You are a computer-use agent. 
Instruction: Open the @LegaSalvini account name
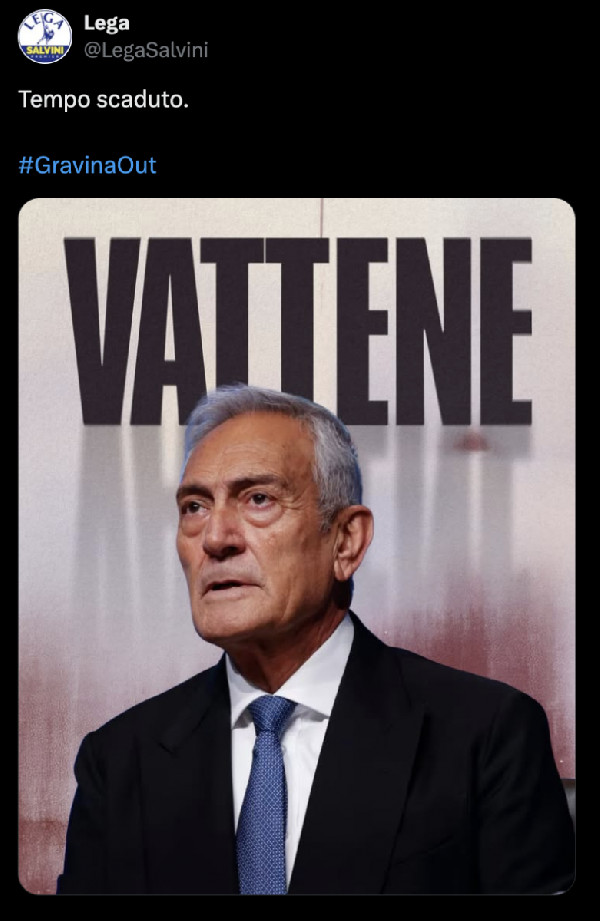[x=146, y=50]
